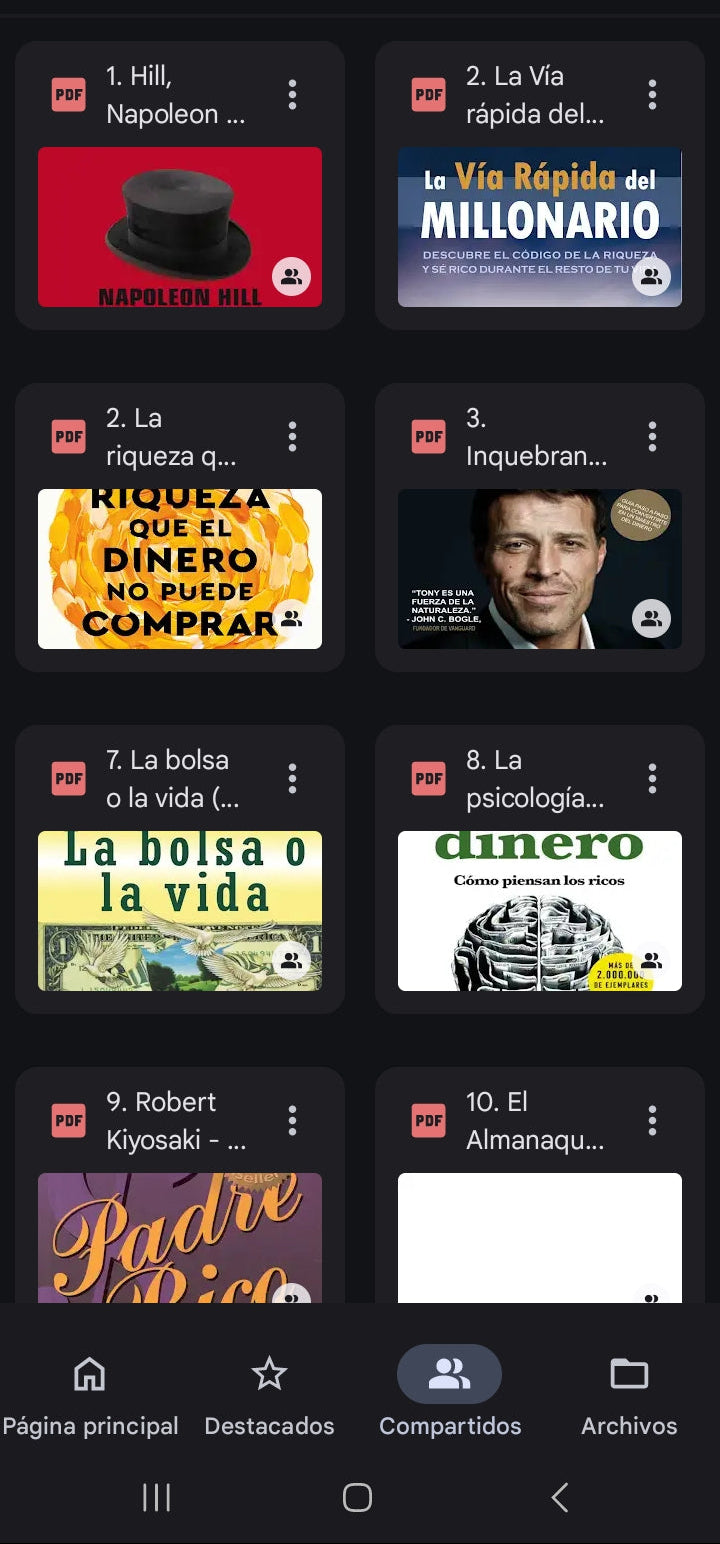View La riqueza que el dinero no puede comprar
The height and width of the screenshot is (1544, 720).
tap(180, 569)
